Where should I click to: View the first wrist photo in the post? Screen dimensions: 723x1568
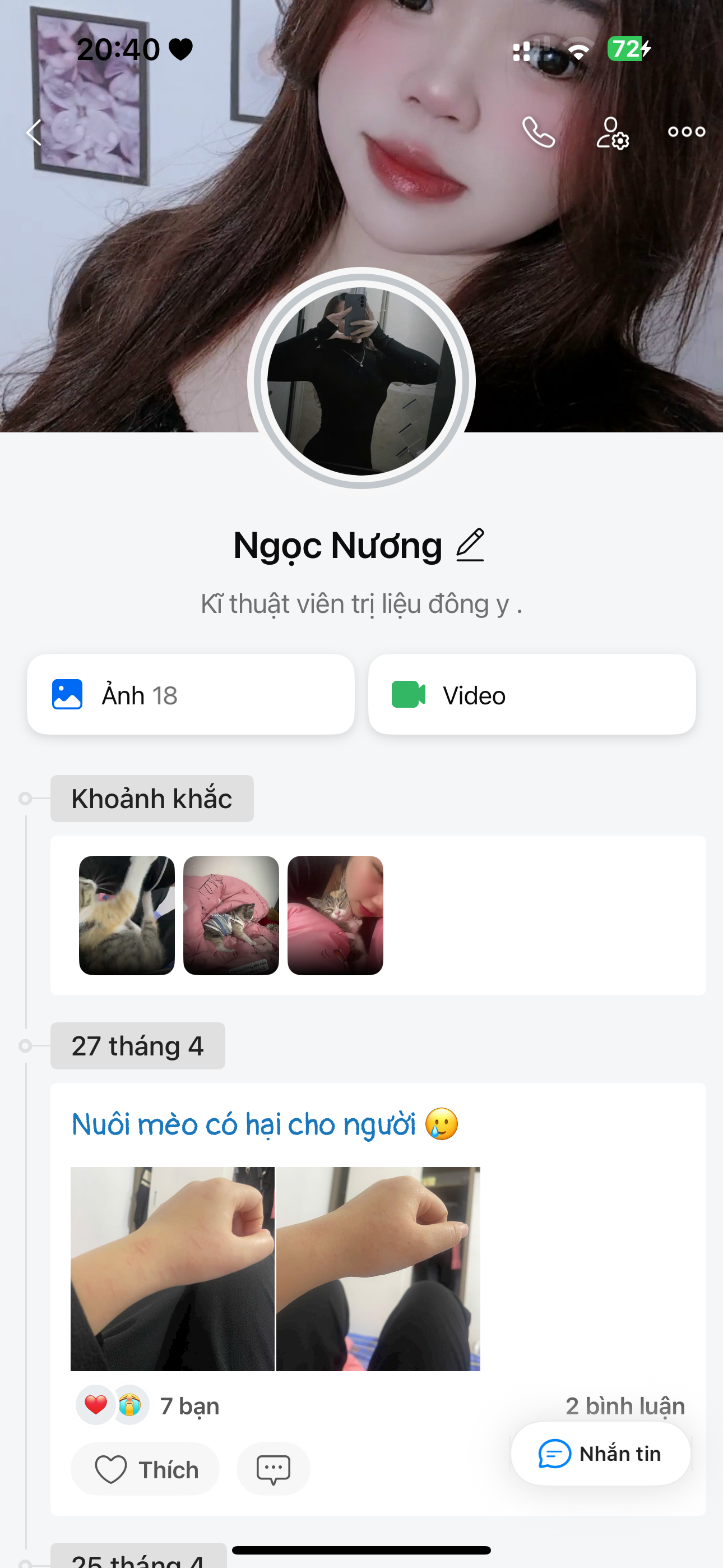pyautogui.click(x=172, y=1269)
